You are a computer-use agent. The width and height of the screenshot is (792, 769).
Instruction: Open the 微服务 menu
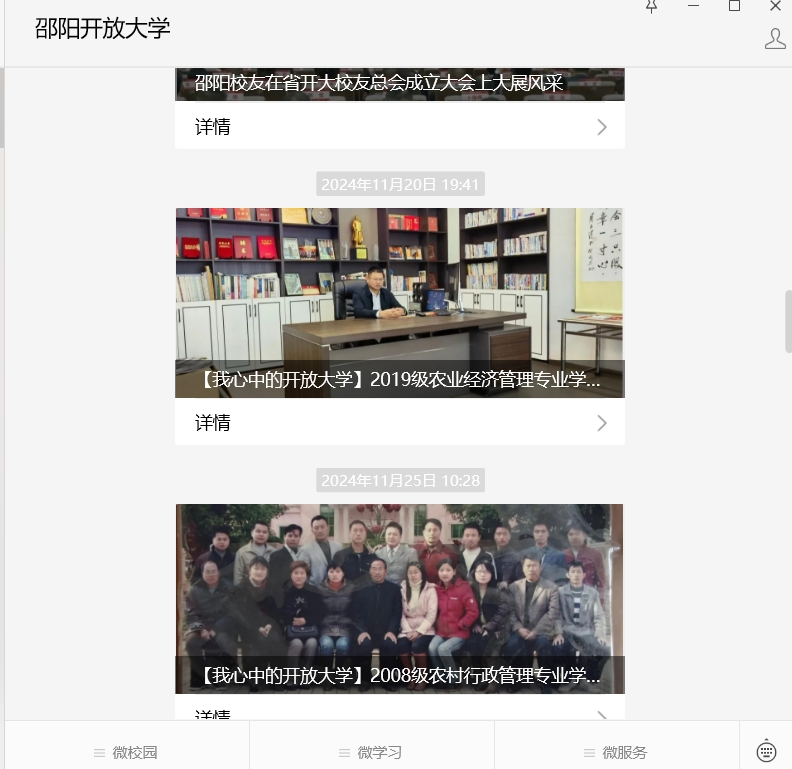coord(617,752)
